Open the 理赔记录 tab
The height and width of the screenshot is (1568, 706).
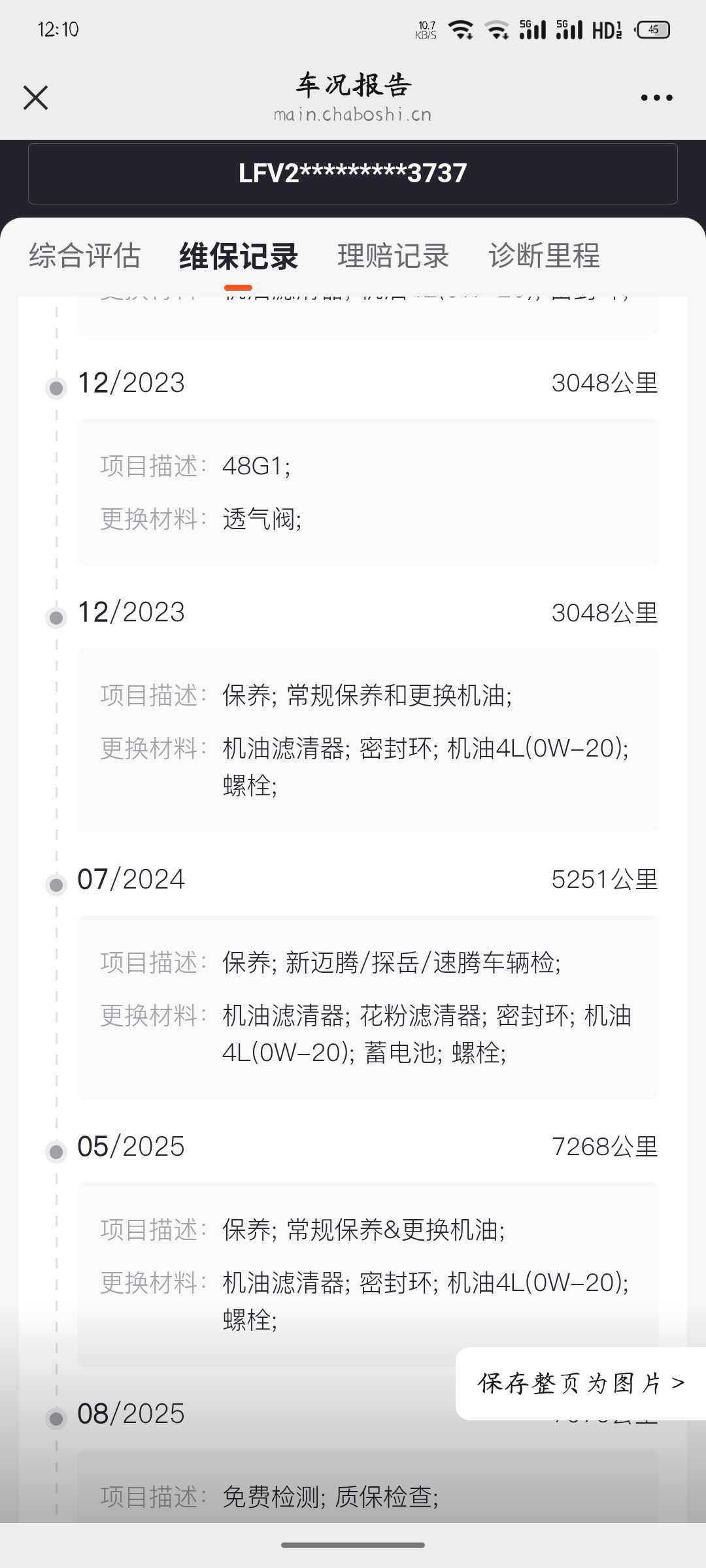coord(393,255)
